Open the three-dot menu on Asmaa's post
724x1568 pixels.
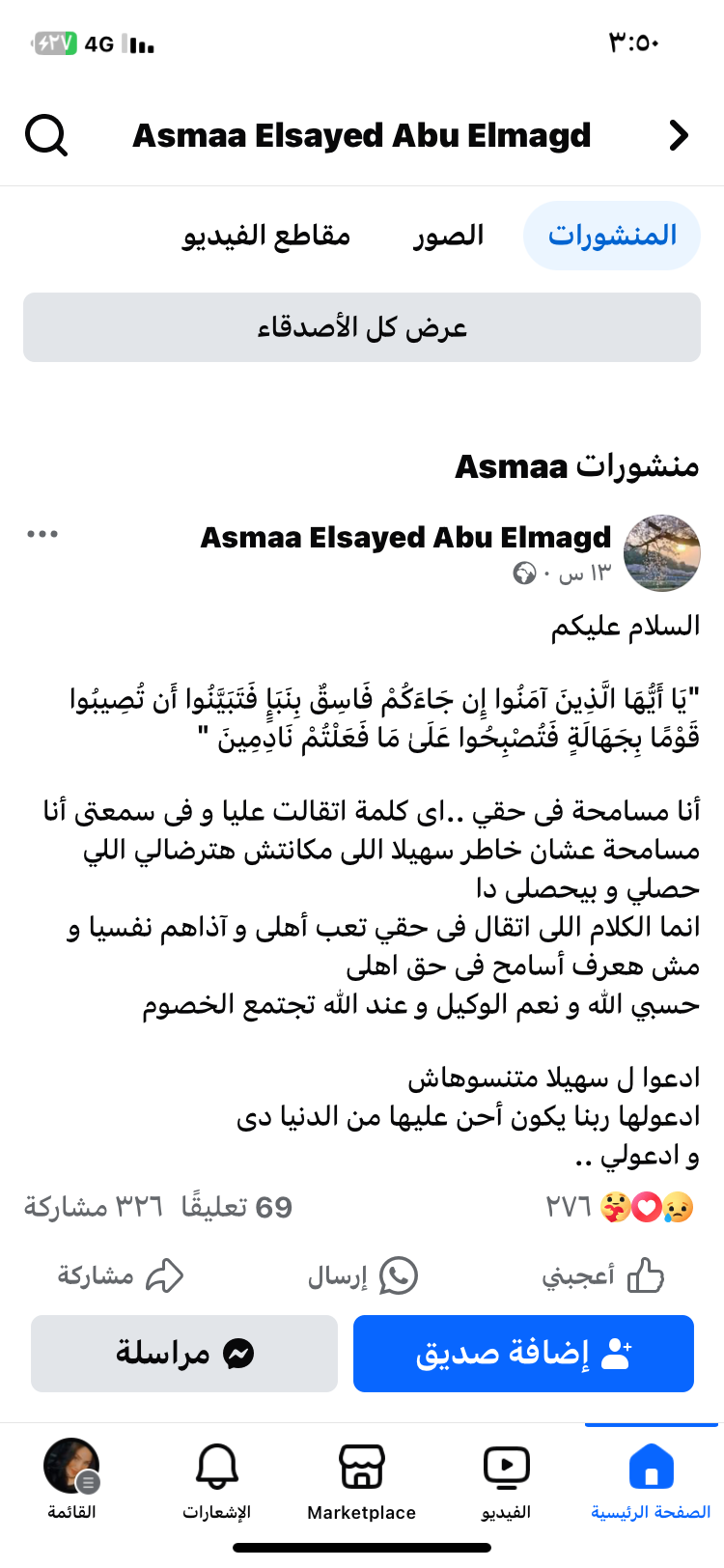click(42, 532)
